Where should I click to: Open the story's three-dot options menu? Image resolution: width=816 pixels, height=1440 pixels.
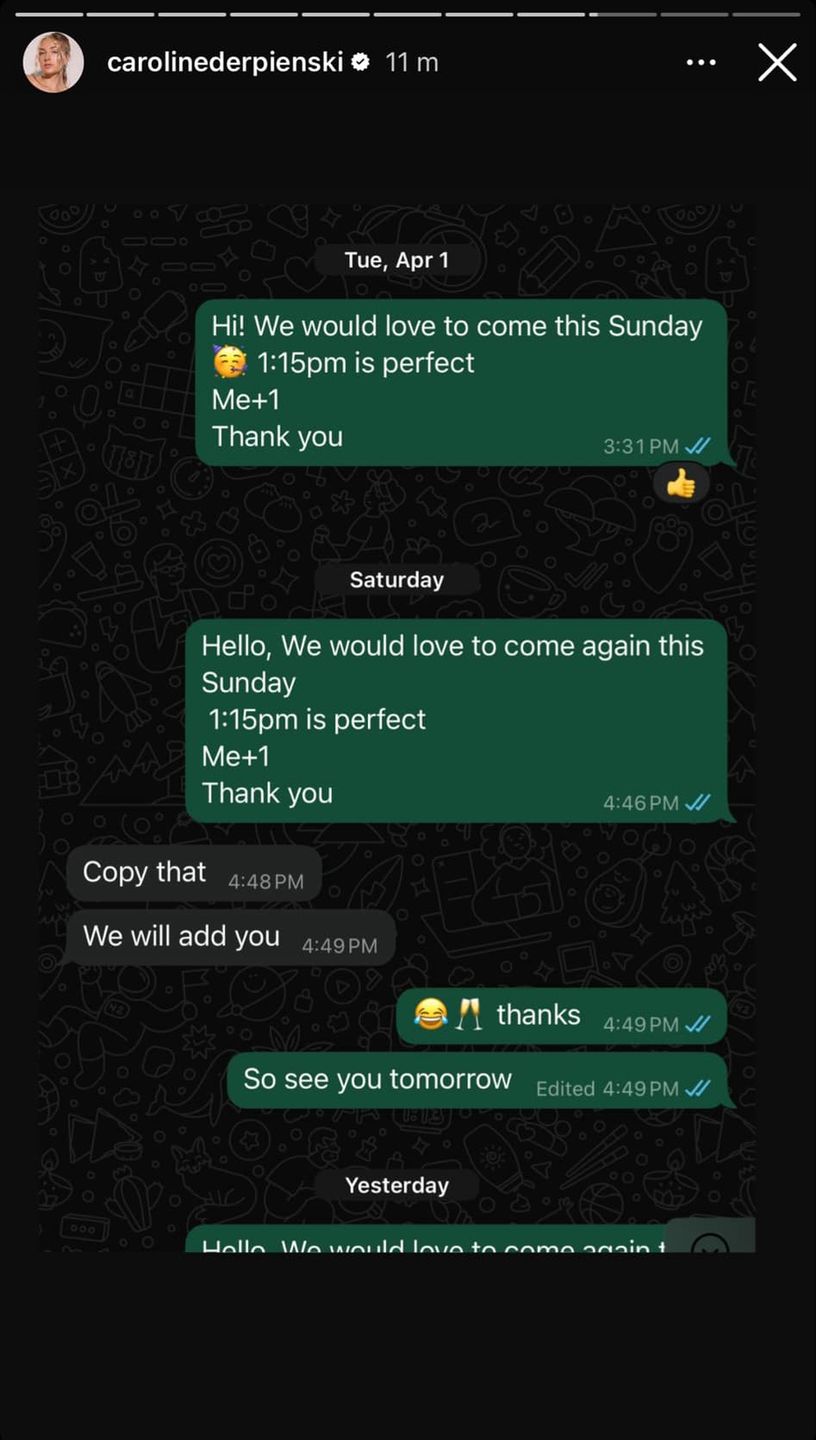coord(701,62)
